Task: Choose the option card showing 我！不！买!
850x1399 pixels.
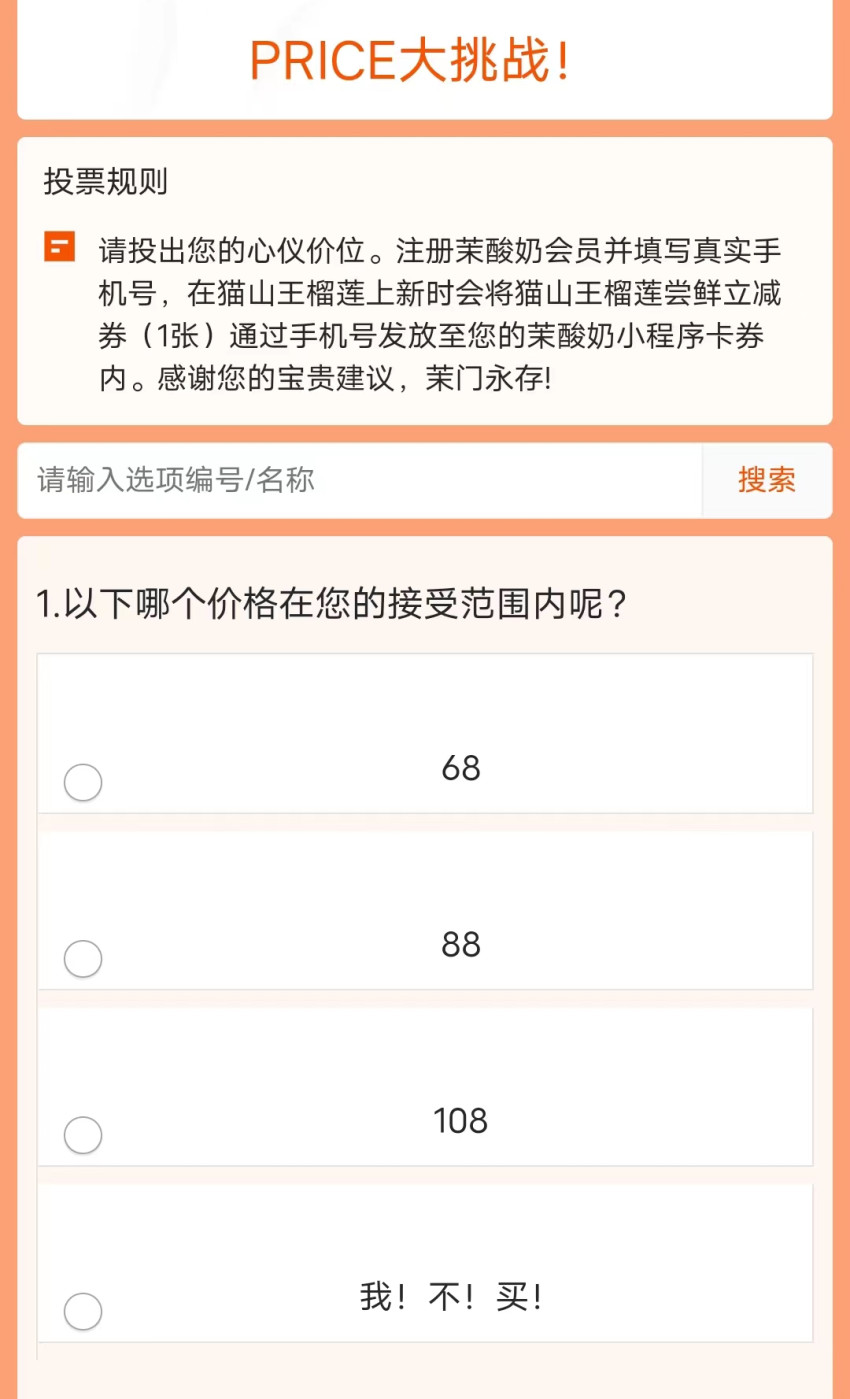Action: [x=425, y=1262]
